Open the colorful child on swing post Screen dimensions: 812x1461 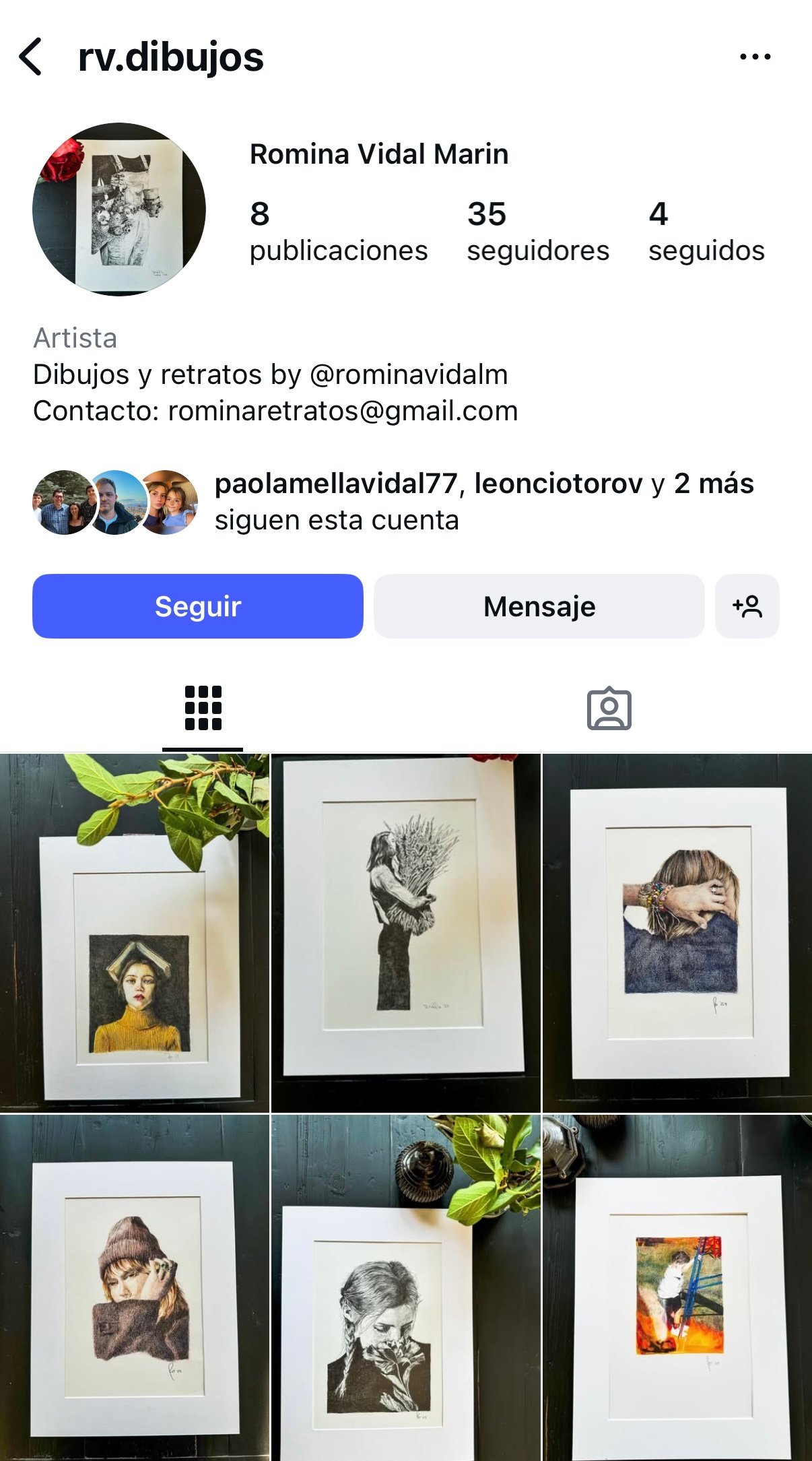pyautogui.click(x=677, y=1287)
